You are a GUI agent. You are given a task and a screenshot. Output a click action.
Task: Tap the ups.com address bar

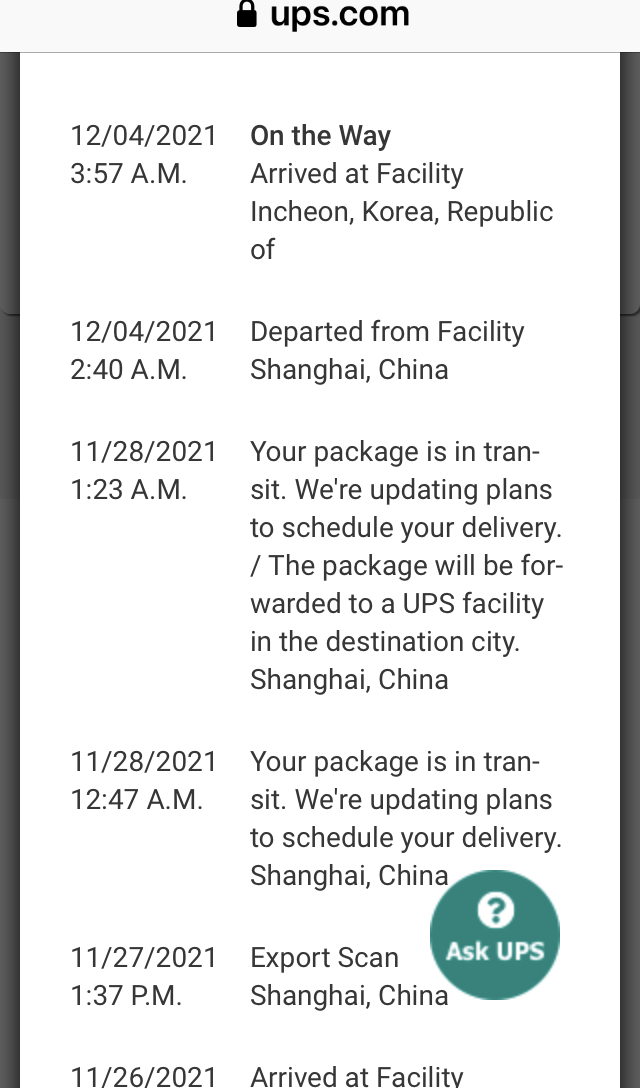point(322,16)
